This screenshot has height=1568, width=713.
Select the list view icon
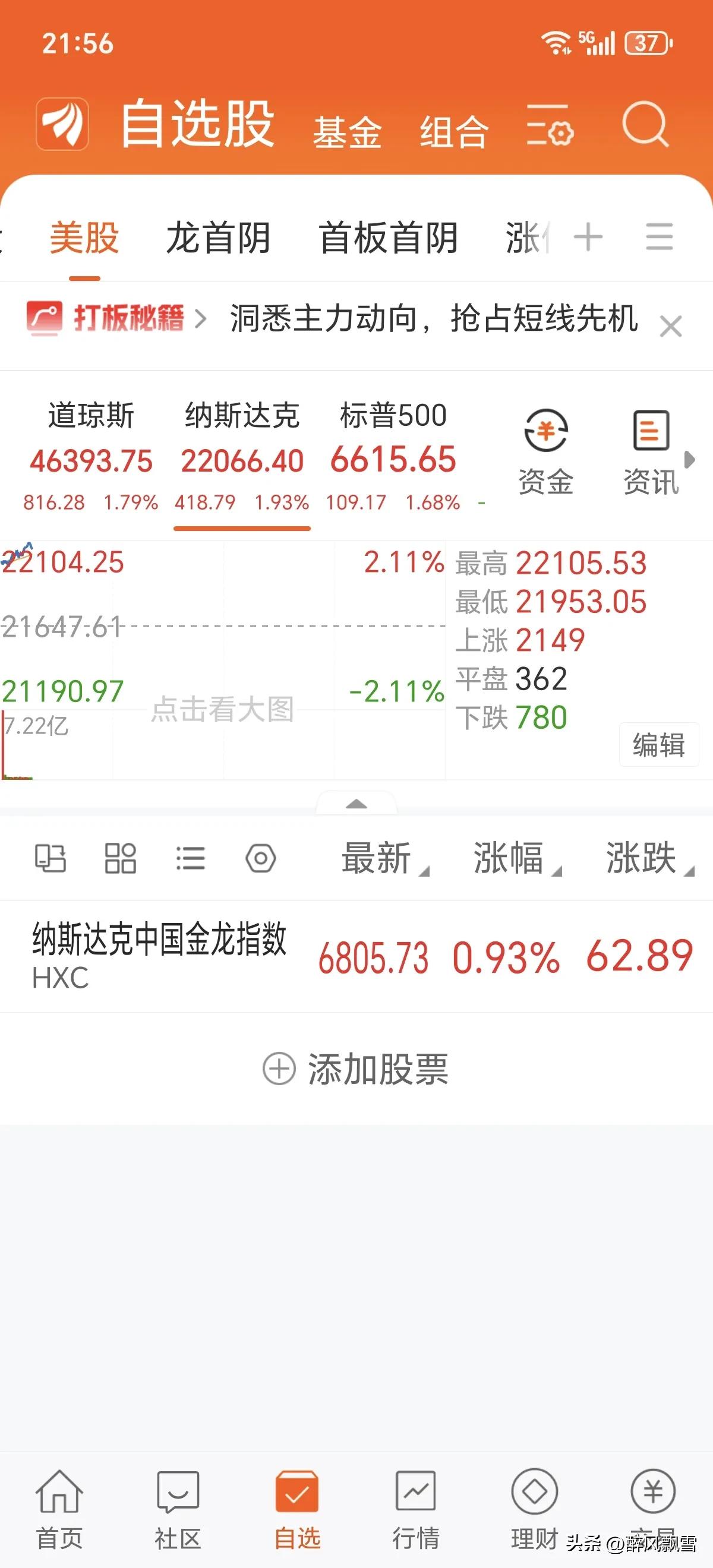coord(189,858)
